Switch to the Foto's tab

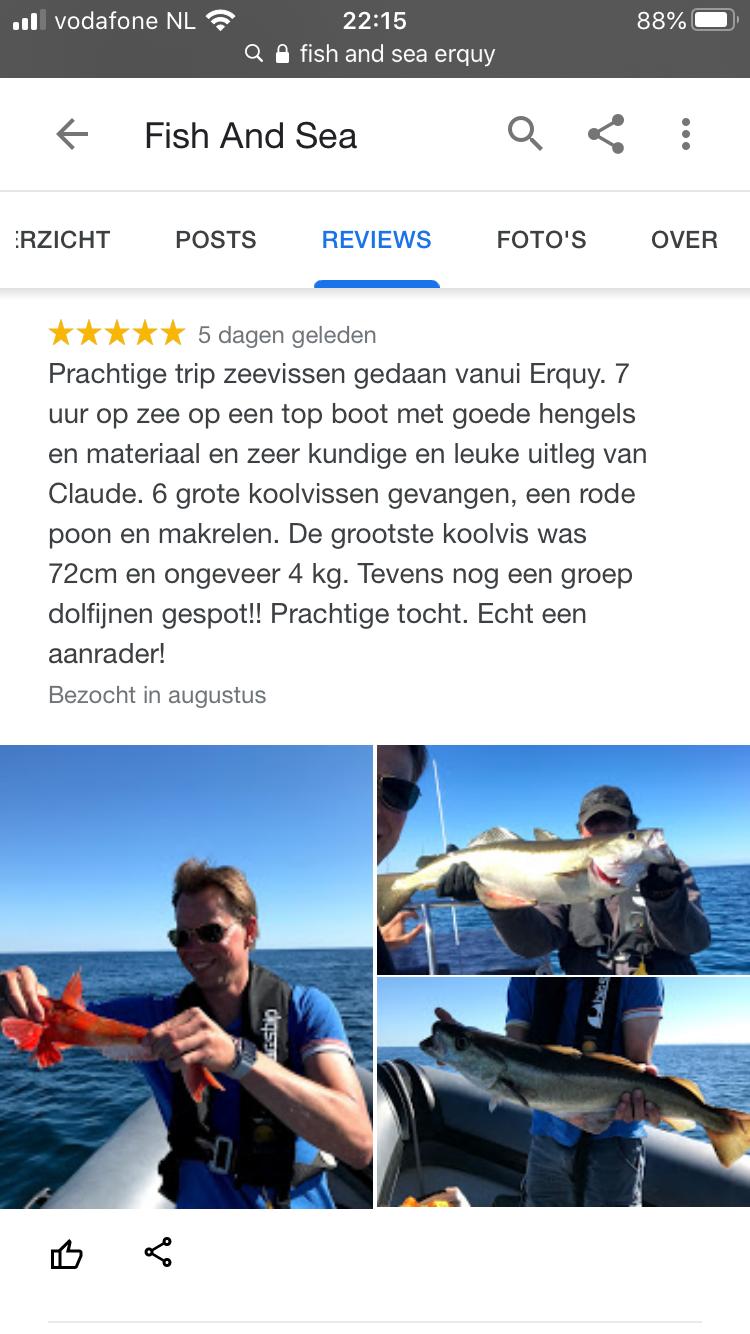click(541, 240)
